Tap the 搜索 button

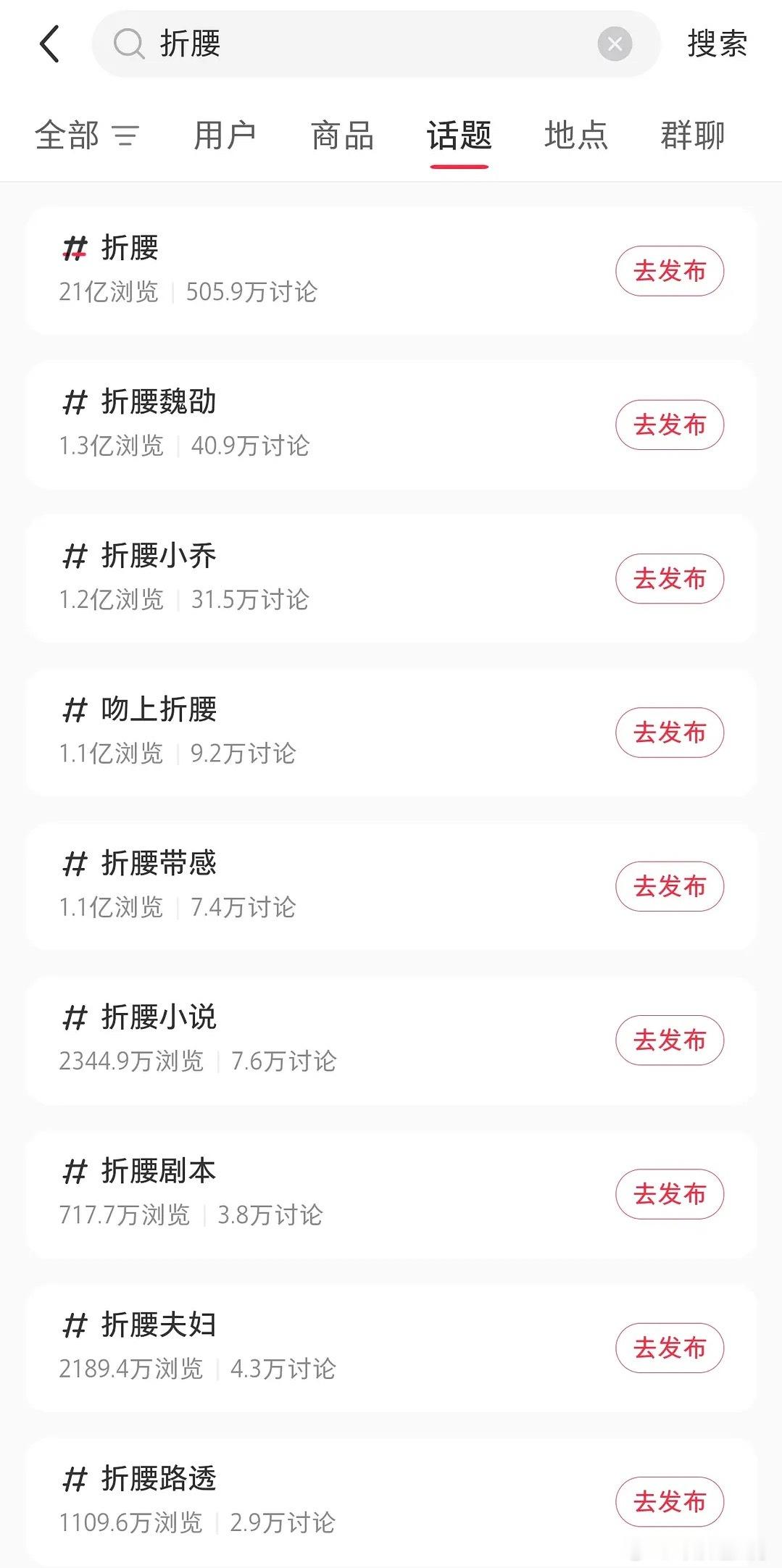(x=717, y=43)
